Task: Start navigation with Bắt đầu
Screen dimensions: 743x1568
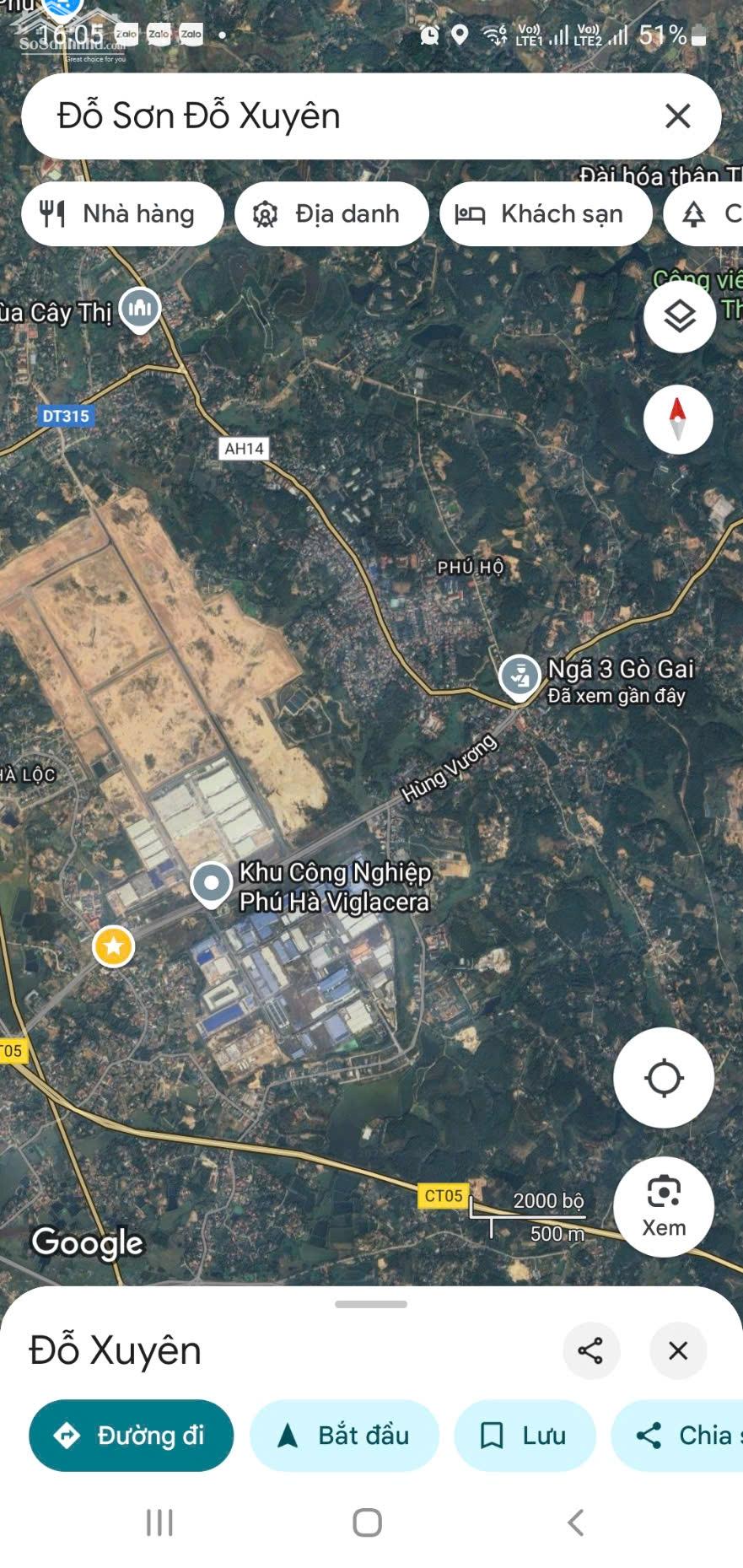Action: point(344,1436)
